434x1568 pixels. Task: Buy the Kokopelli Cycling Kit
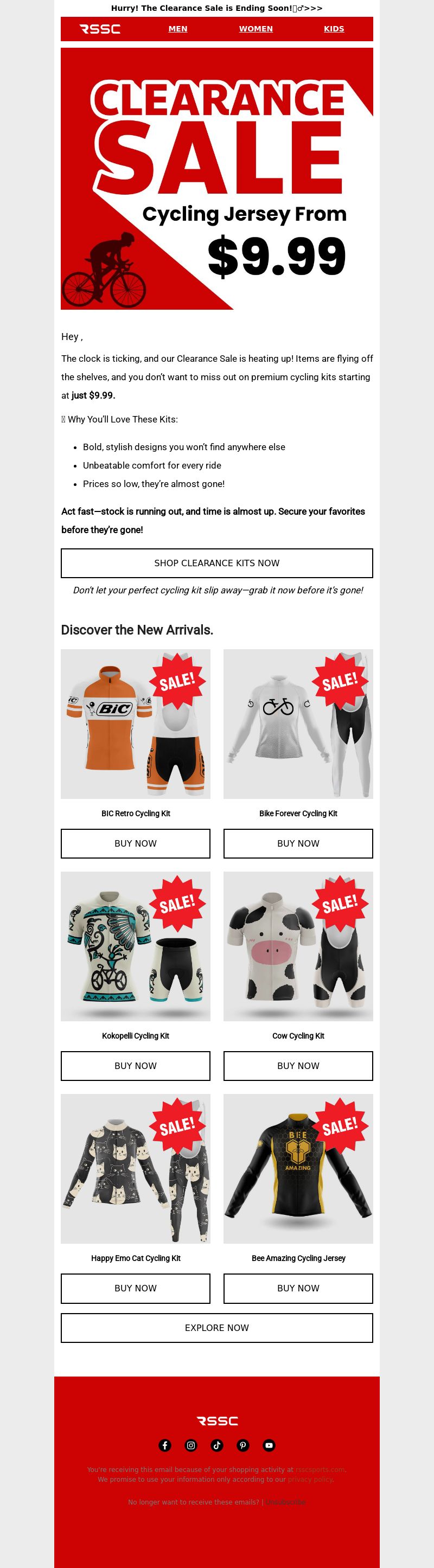pyautogui.click(x=135, y=1065)
